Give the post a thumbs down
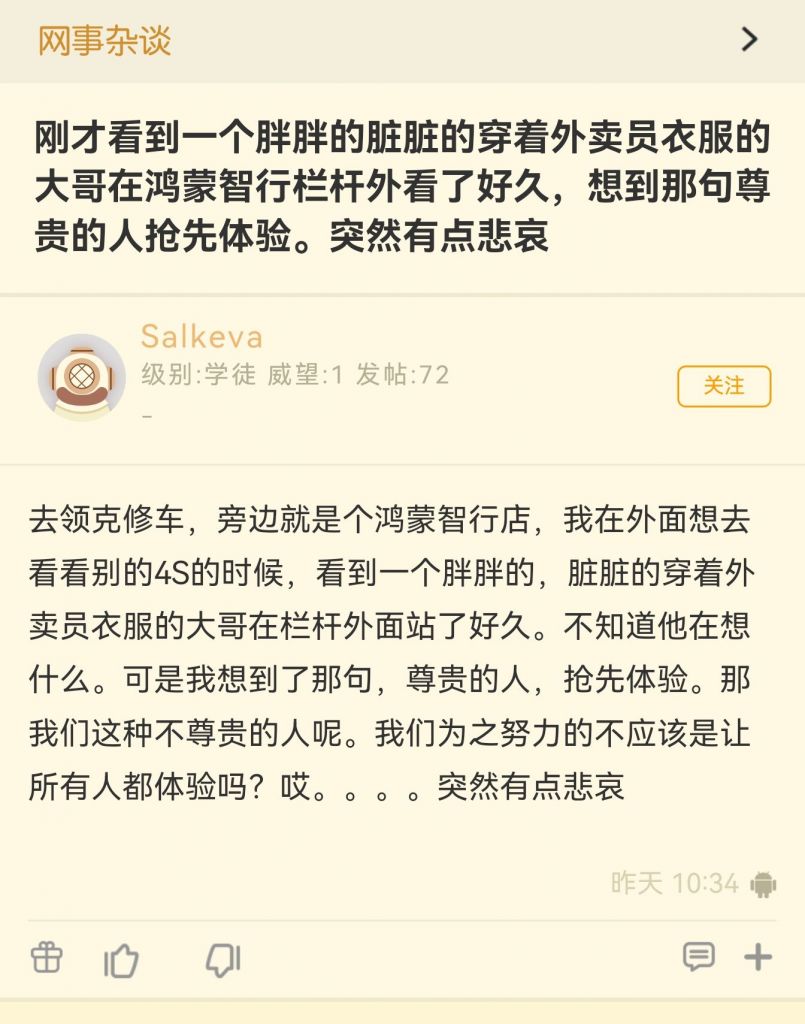805x1024 pixels. tap(222, 960)
